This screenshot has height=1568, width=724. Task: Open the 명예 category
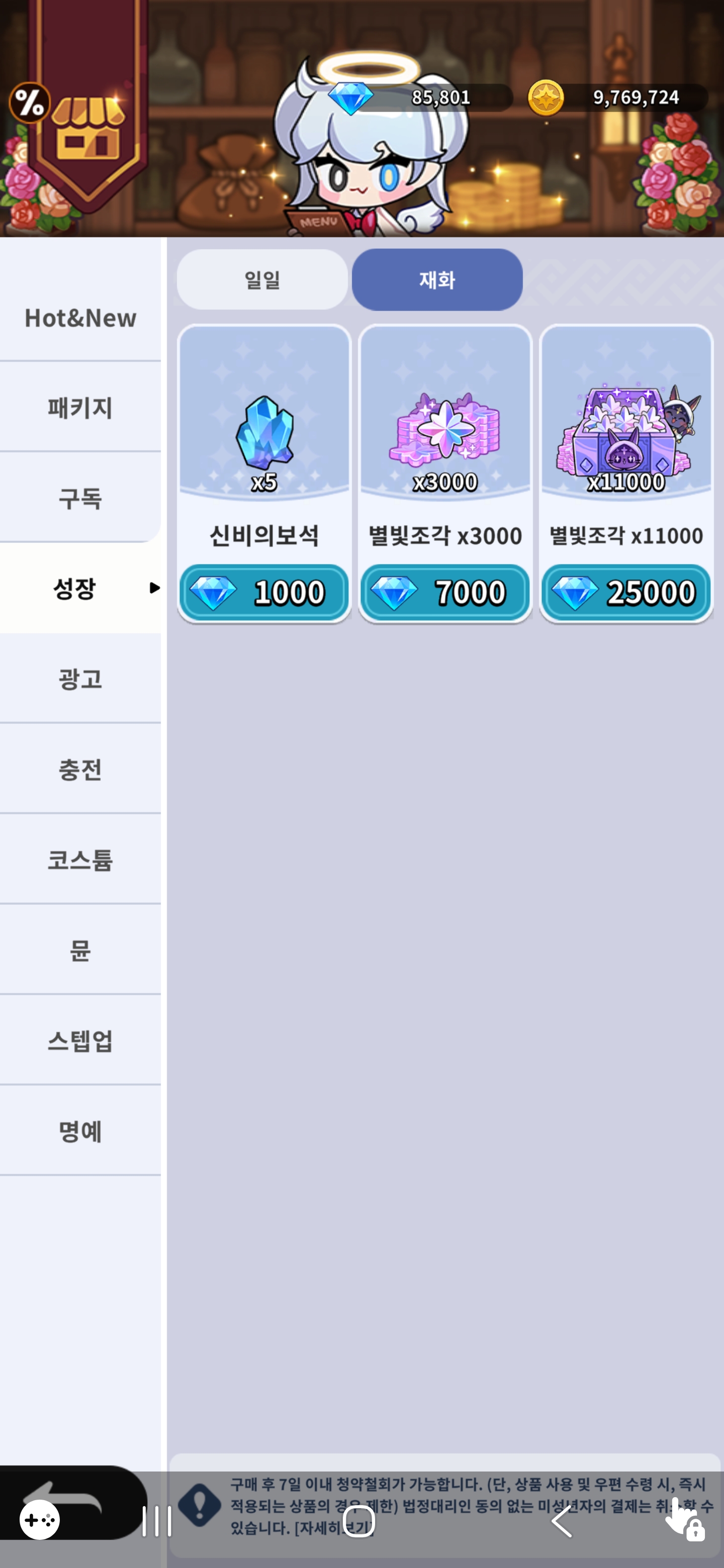(x=80, y=1130)
